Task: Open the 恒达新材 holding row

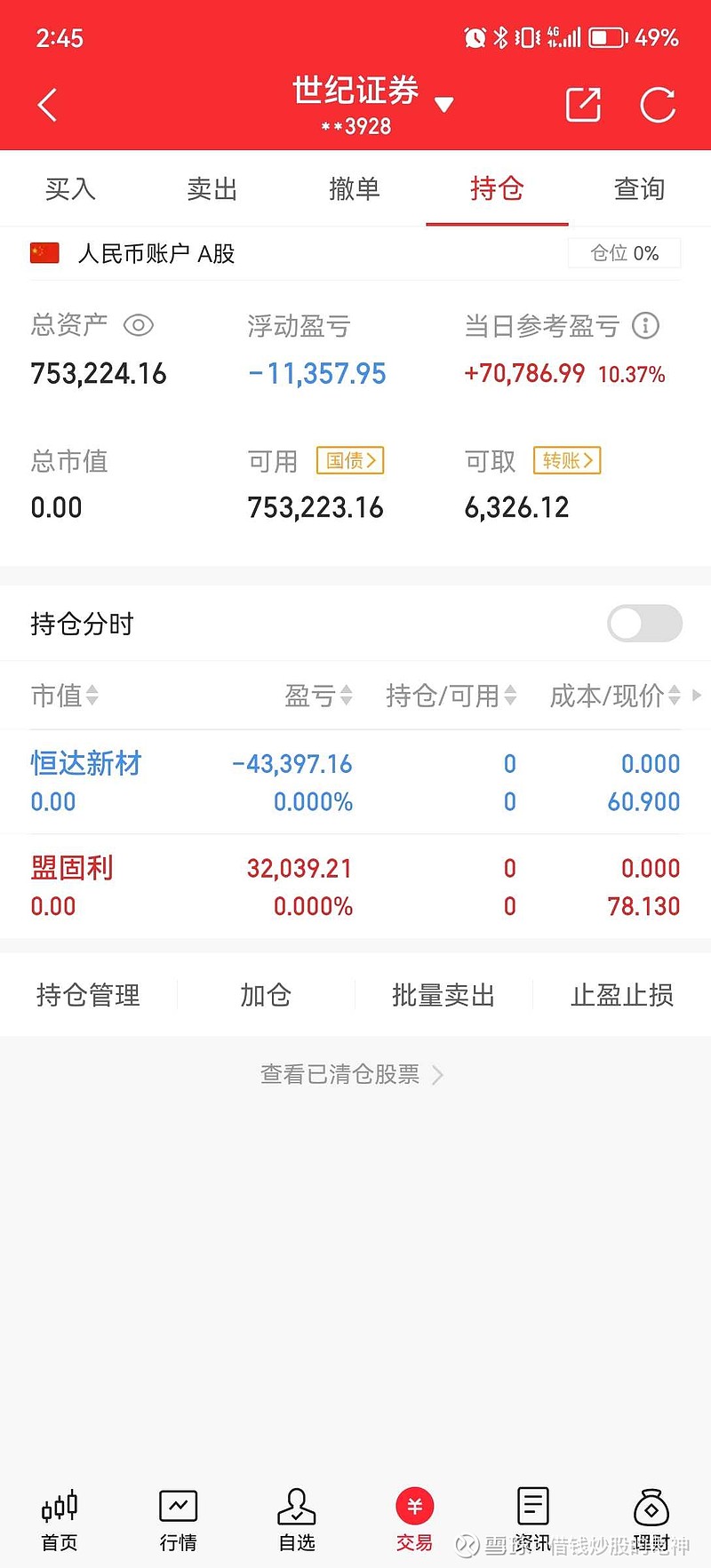Action: click(x=355, y=782)
